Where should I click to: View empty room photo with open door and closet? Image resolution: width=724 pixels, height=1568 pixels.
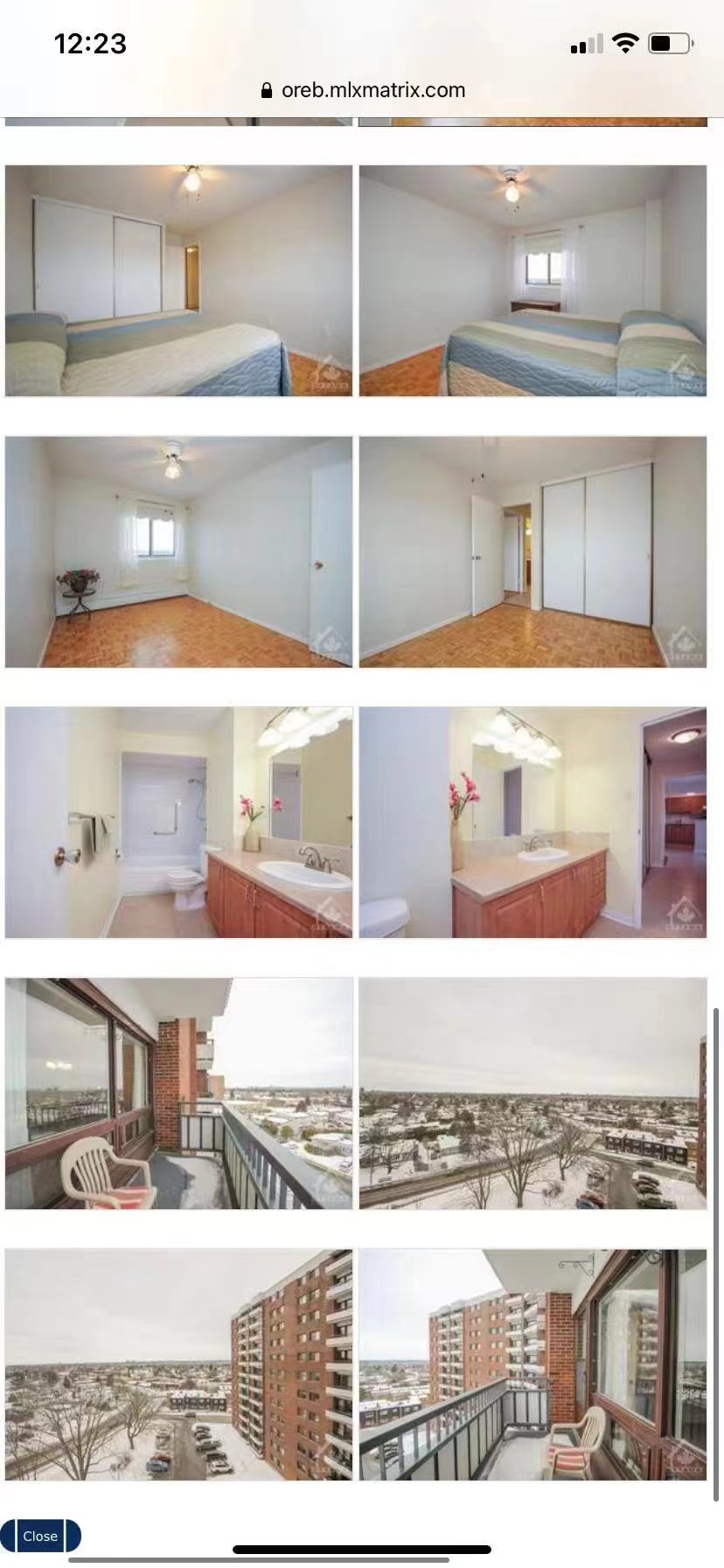pos(533,552)
